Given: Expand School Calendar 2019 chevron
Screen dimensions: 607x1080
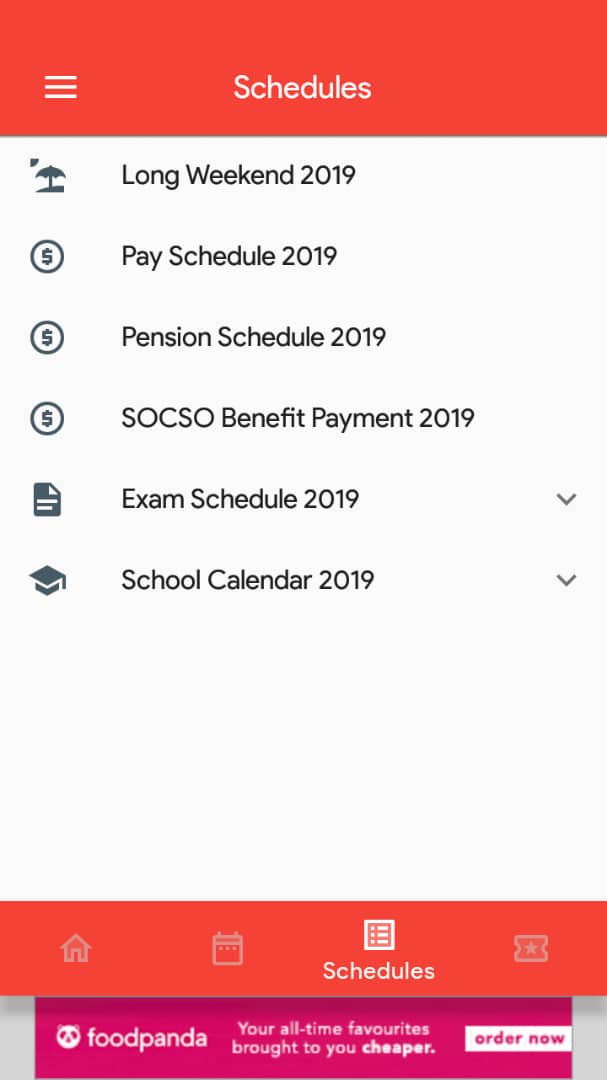Looking at the screenshot, I should [566, 580].
